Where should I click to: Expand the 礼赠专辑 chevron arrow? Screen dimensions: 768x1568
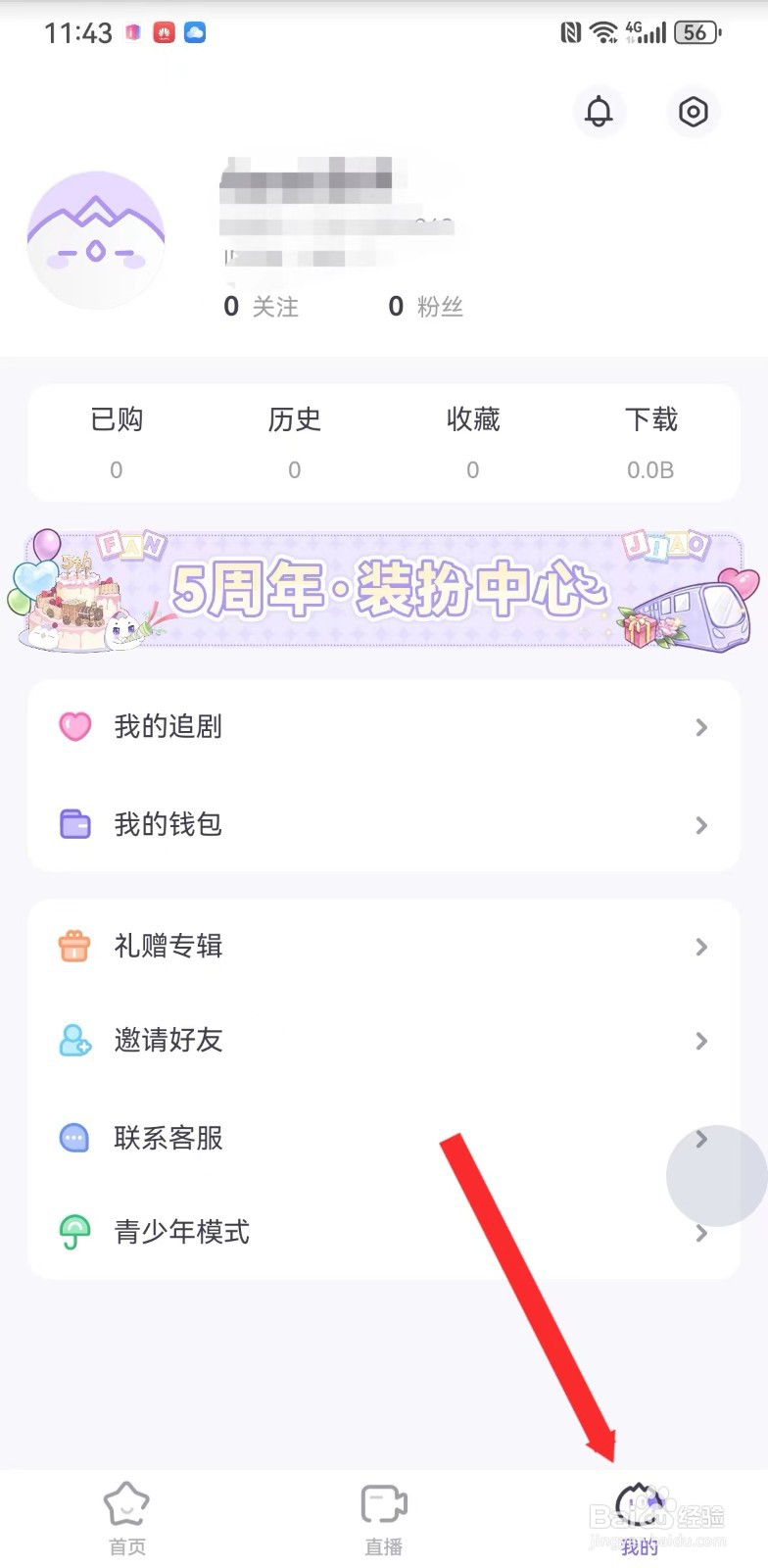[700, 946]
